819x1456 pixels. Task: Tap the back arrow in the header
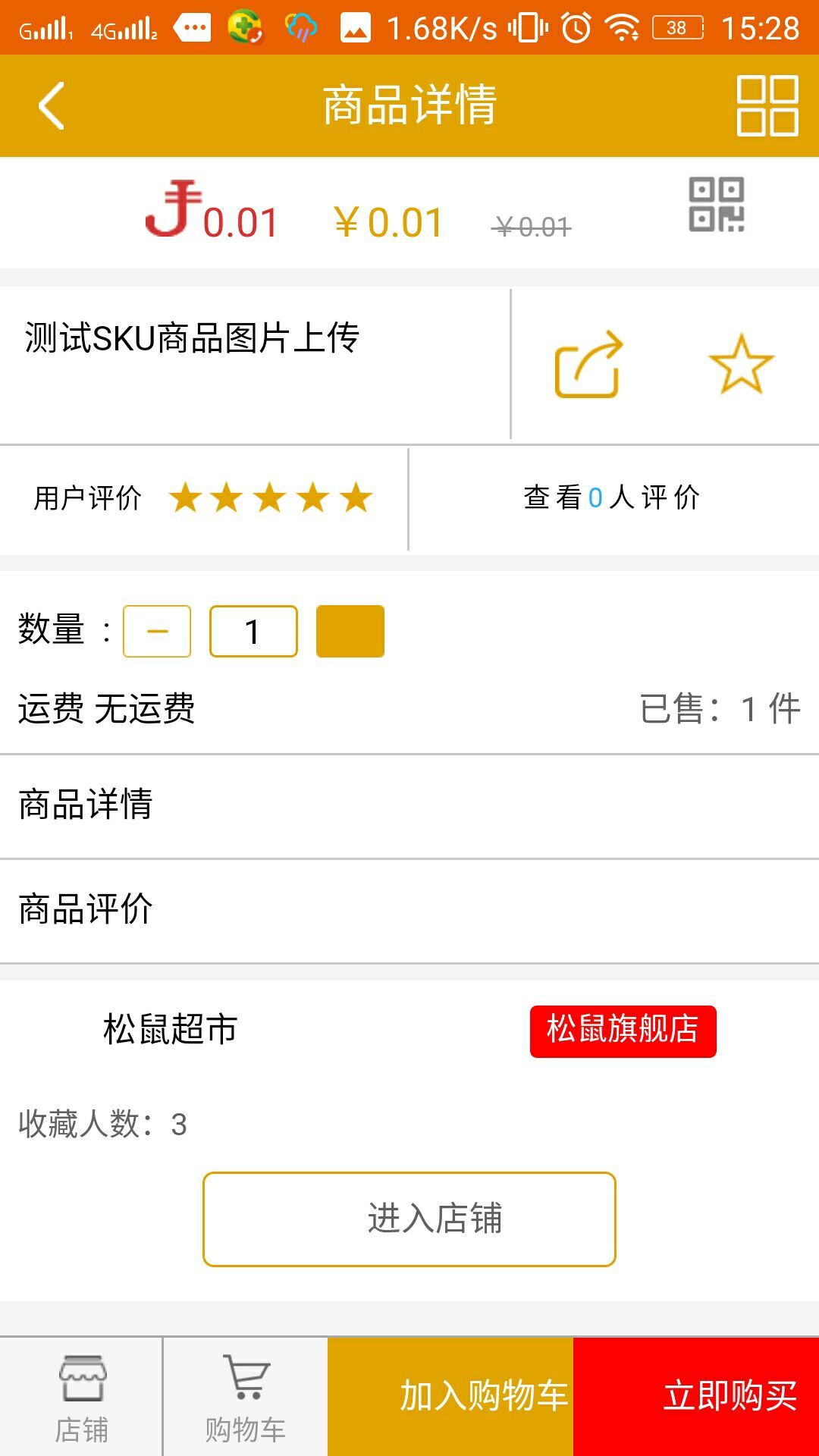[50, 106]
